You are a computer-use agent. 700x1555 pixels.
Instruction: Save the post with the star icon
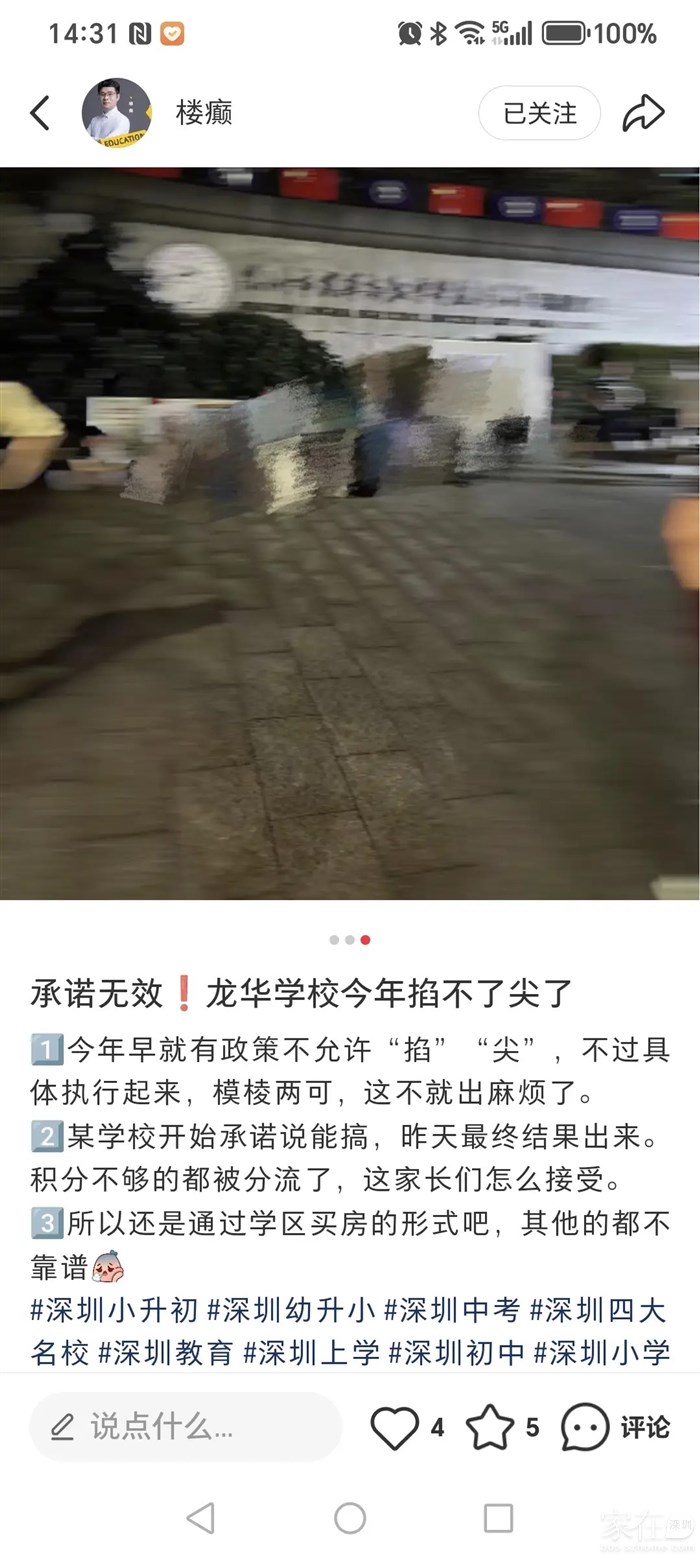click(490, 1427)
